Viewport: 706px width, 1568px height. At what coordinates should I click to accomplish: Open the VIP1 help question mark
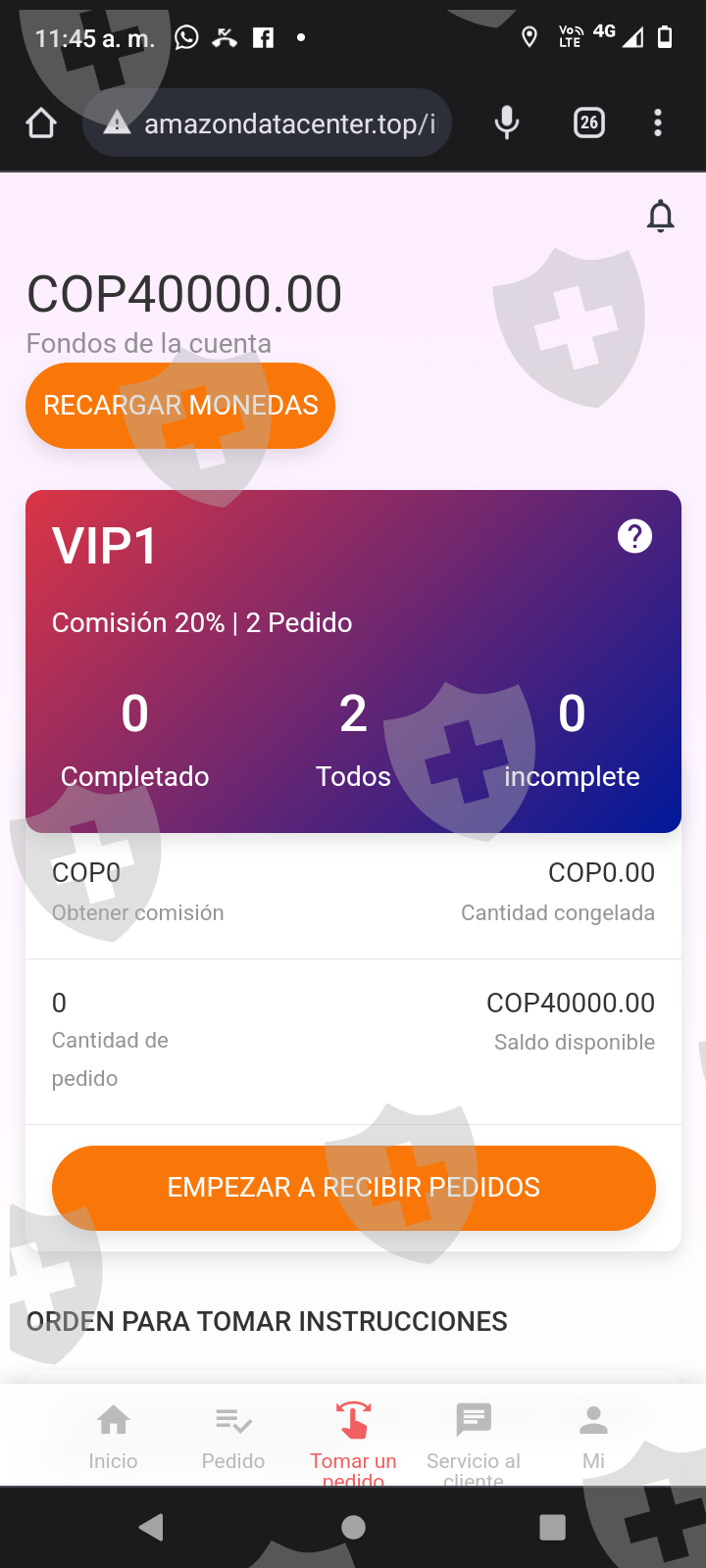634,536
